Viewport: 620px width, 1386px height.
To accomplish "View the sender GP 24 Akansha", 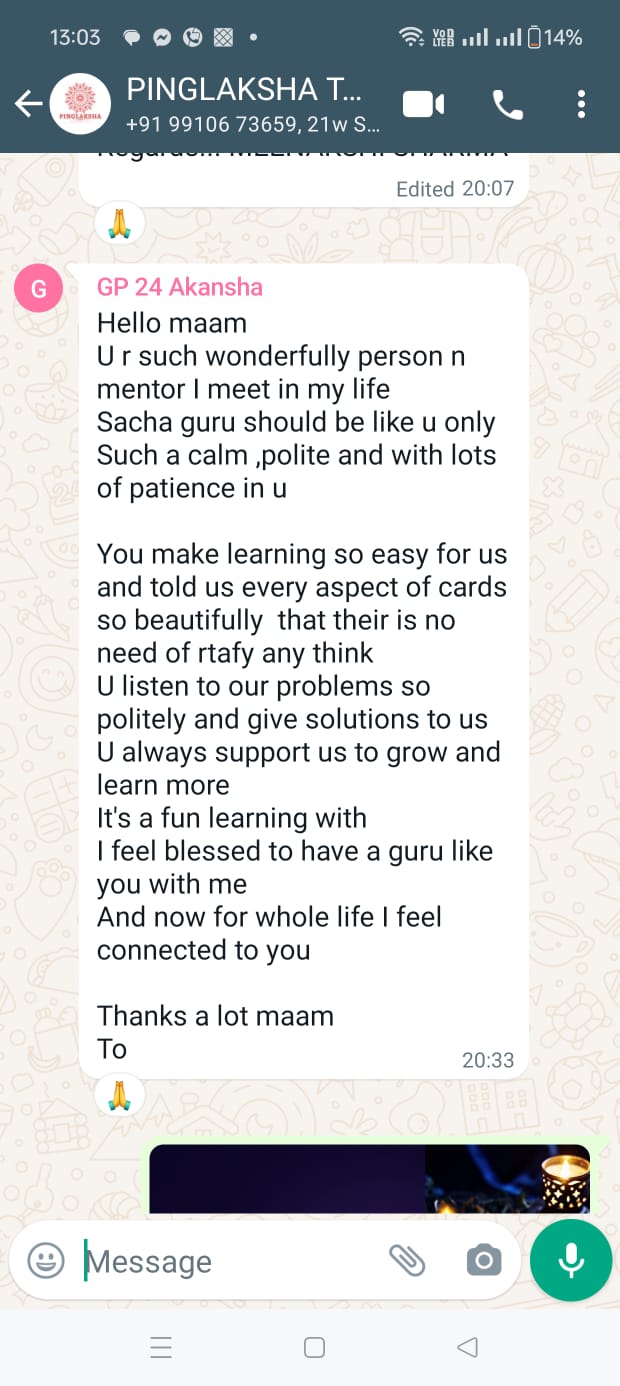I will pos(180,287).
